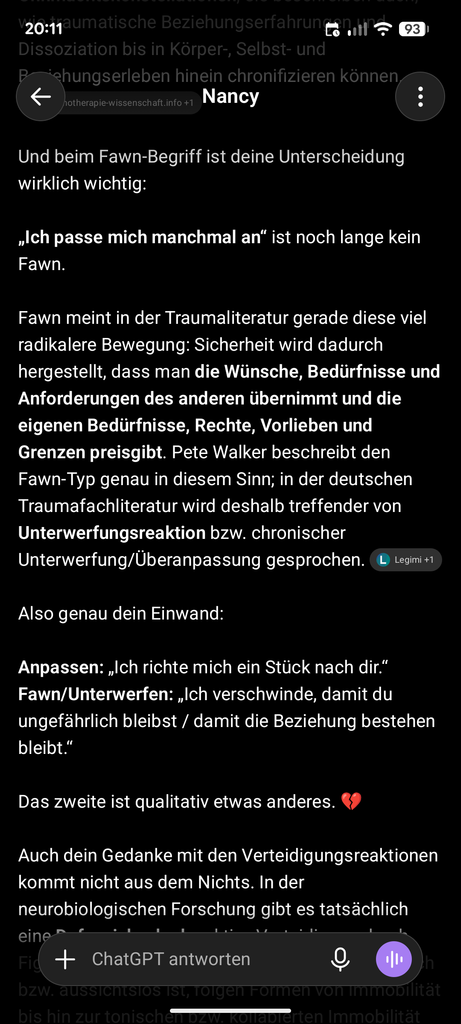This screenshot has height=1024, width=461.
Task: Open the Legimi +1 source chip
Action: (405, 560)
